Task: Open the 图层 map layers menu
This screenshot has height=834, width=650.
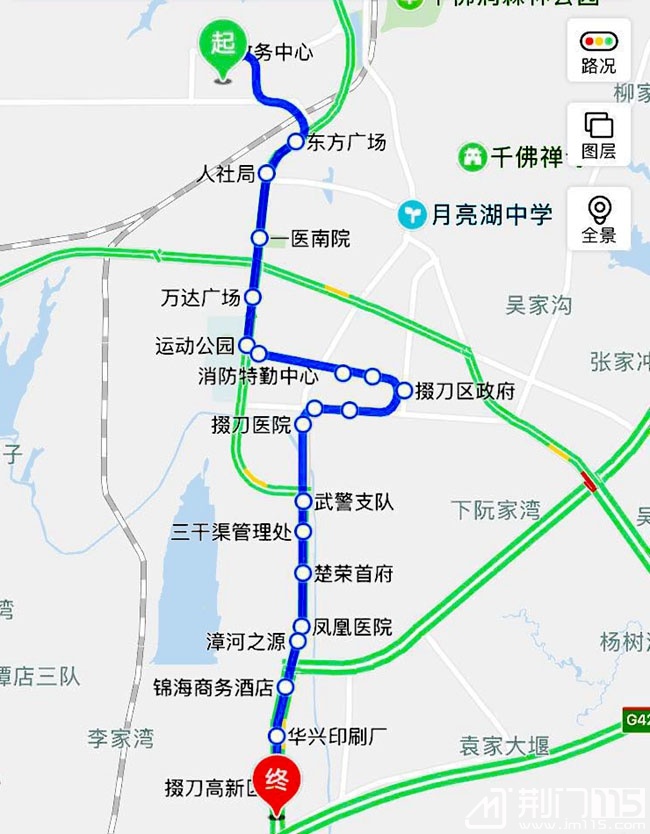Action: [598, 136]
